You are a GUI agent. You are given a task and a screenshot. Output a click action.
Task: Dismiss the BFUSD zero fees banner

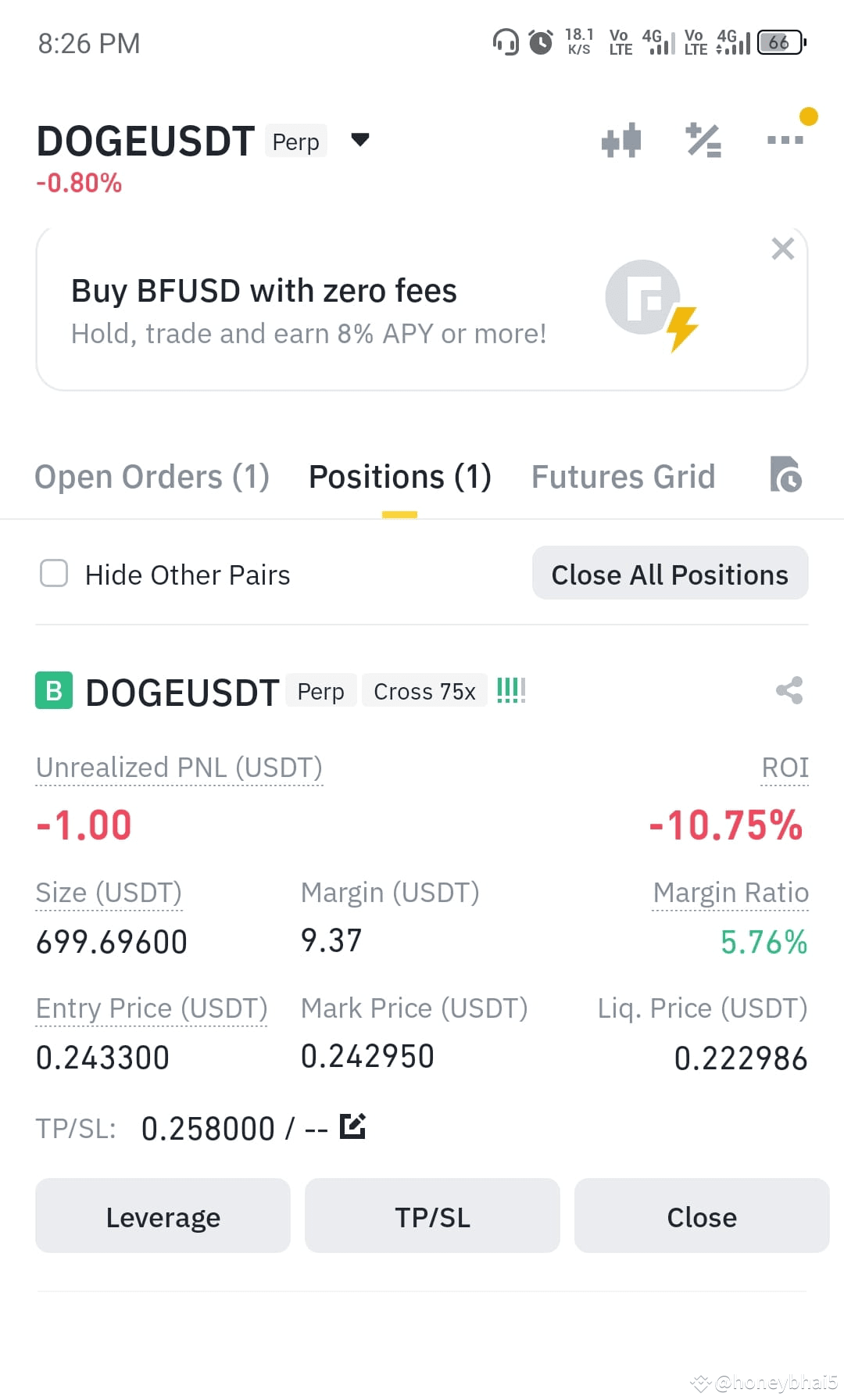(782, 249)
